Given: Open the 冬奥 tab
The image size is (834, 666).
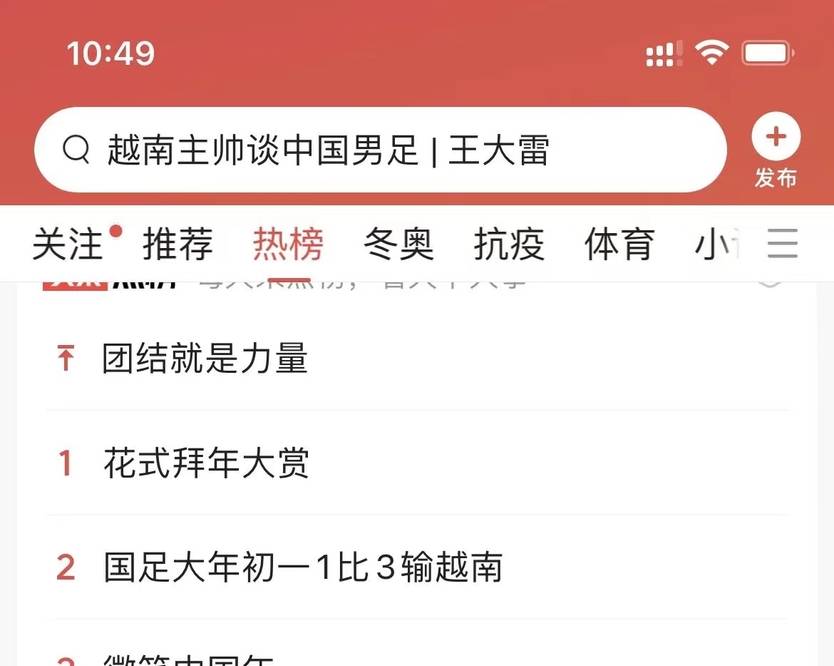Looking at the screenshot, I should [x=398, y=244].
